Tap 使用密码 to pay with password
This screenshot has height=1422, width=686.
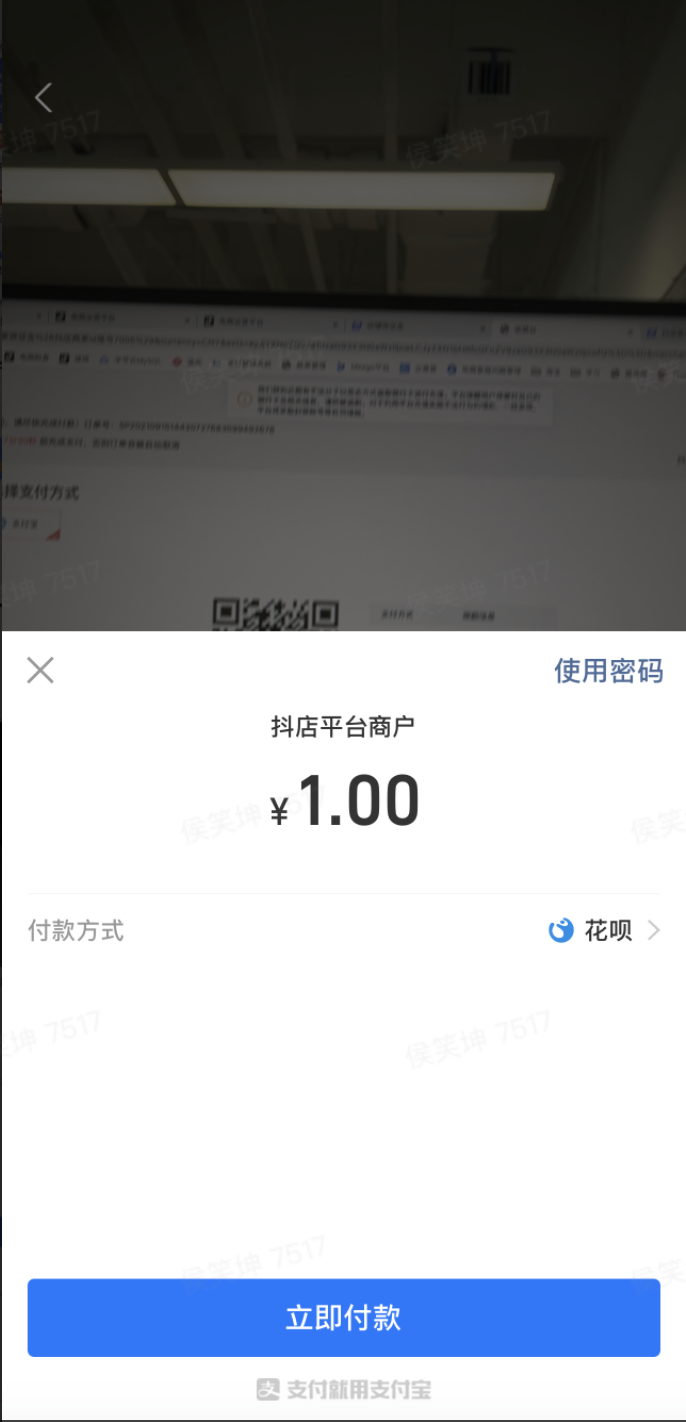pyautogui.click(x=608, y=670)
